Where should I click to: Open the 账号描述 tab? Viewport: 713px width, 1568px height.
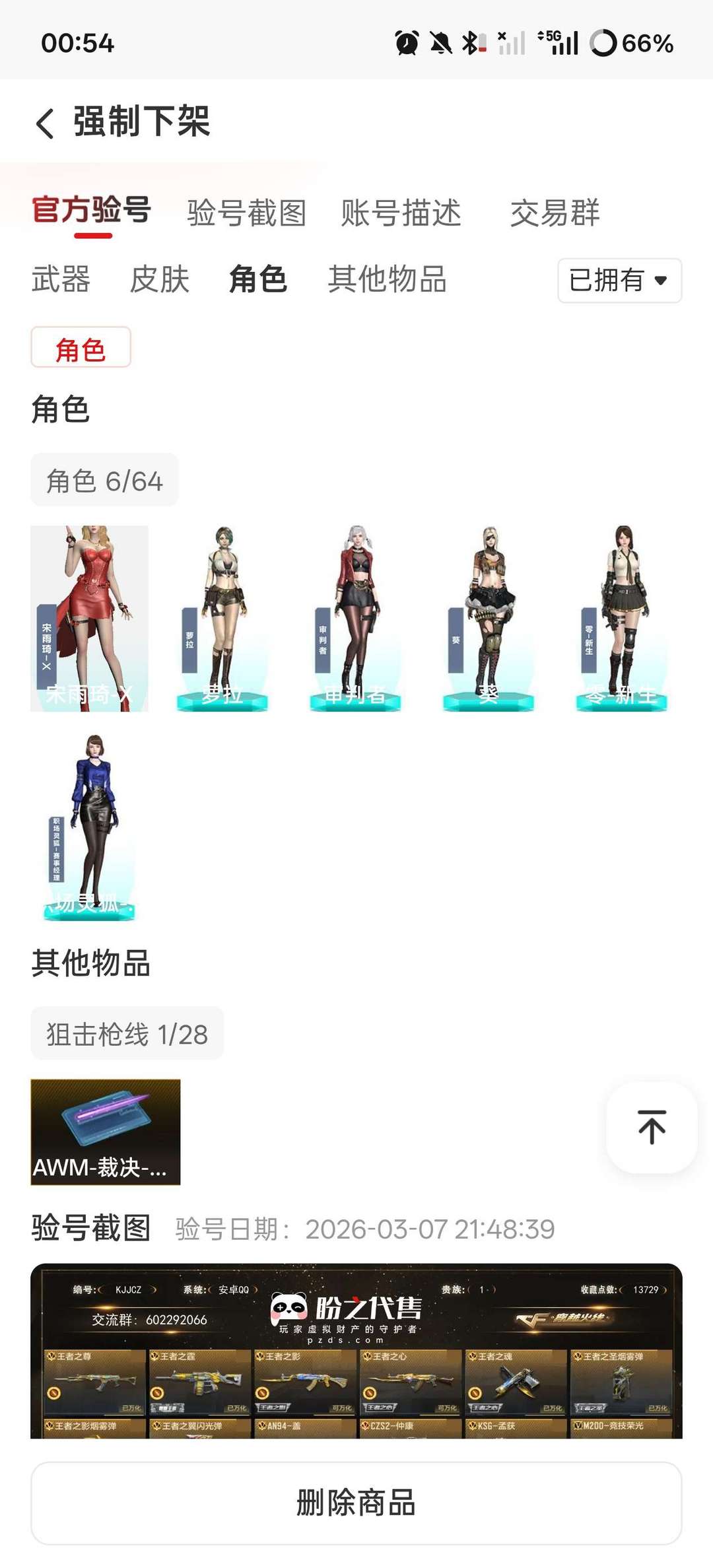click(x=399, y=213)
